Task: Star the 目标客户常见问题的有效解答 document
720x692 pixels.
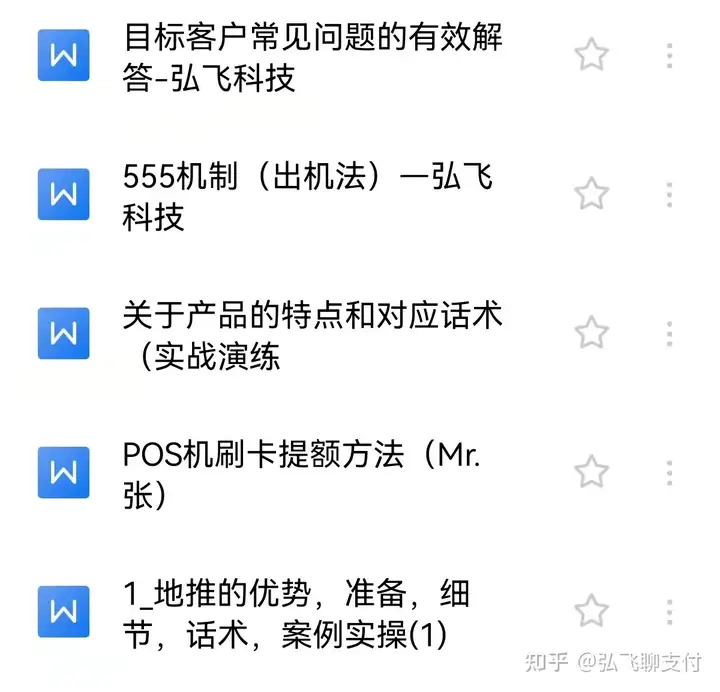Action: click(592, 55)
